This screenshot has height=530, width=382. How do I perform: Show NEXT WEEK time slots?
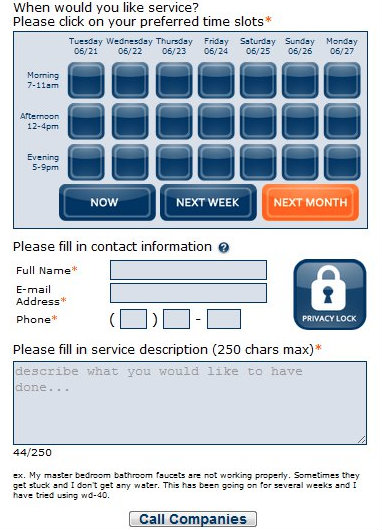208,202
